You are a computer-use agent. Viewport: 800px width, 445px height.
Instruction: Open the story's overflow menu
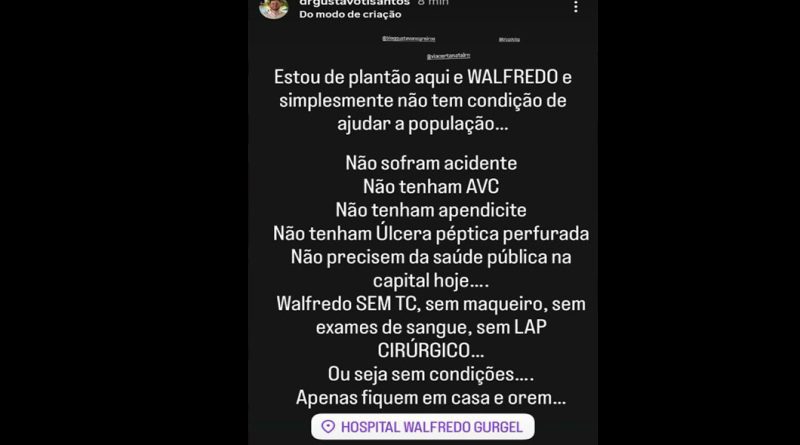click(x=575, y=8)
